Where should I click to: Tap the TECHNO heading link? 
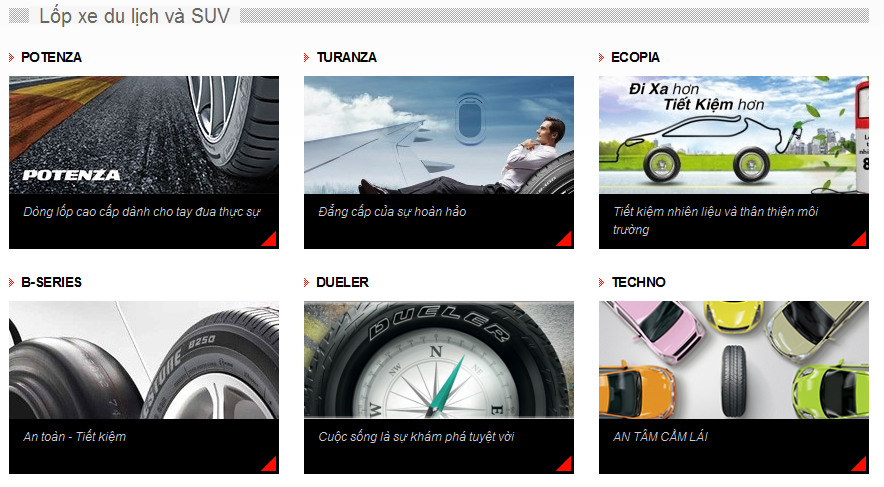638,283
